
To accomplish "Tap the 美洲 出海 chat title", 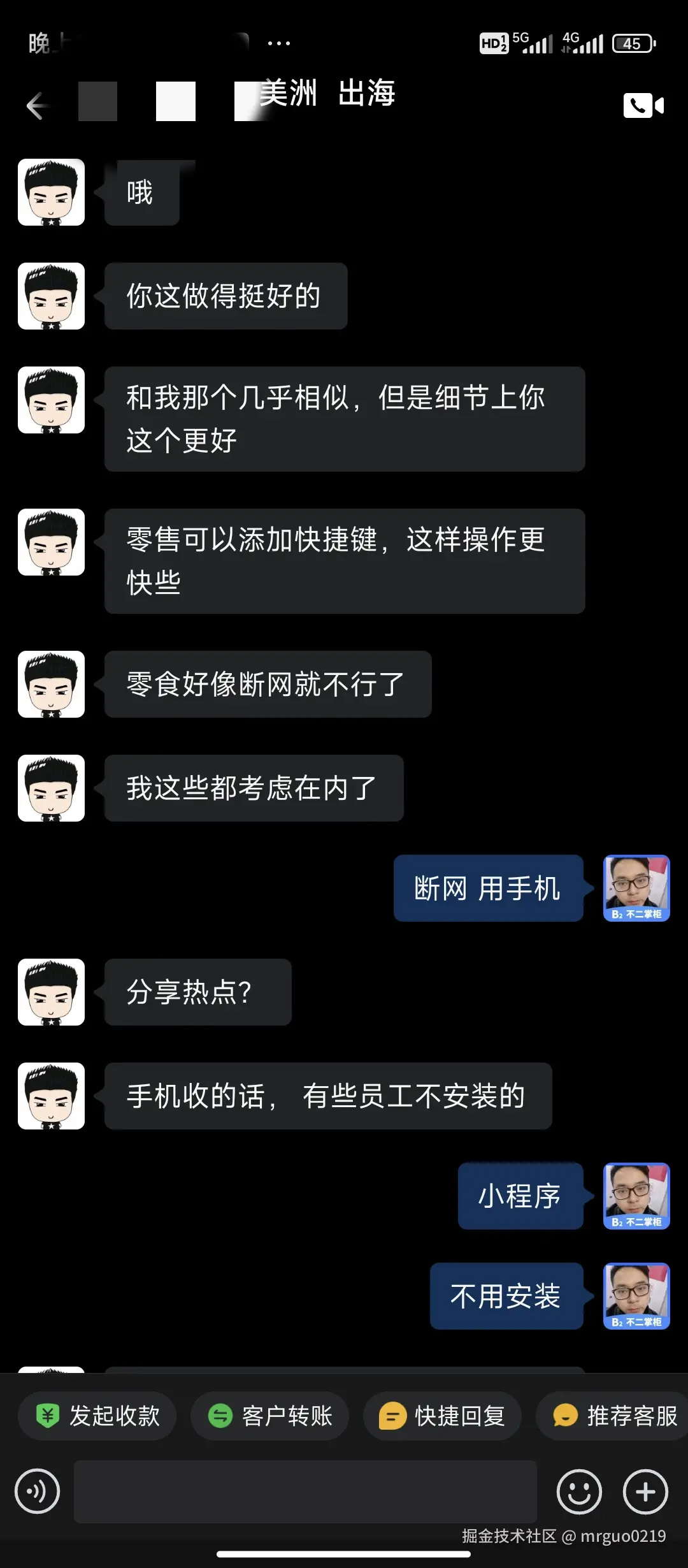I will click(x=328, y=94).
